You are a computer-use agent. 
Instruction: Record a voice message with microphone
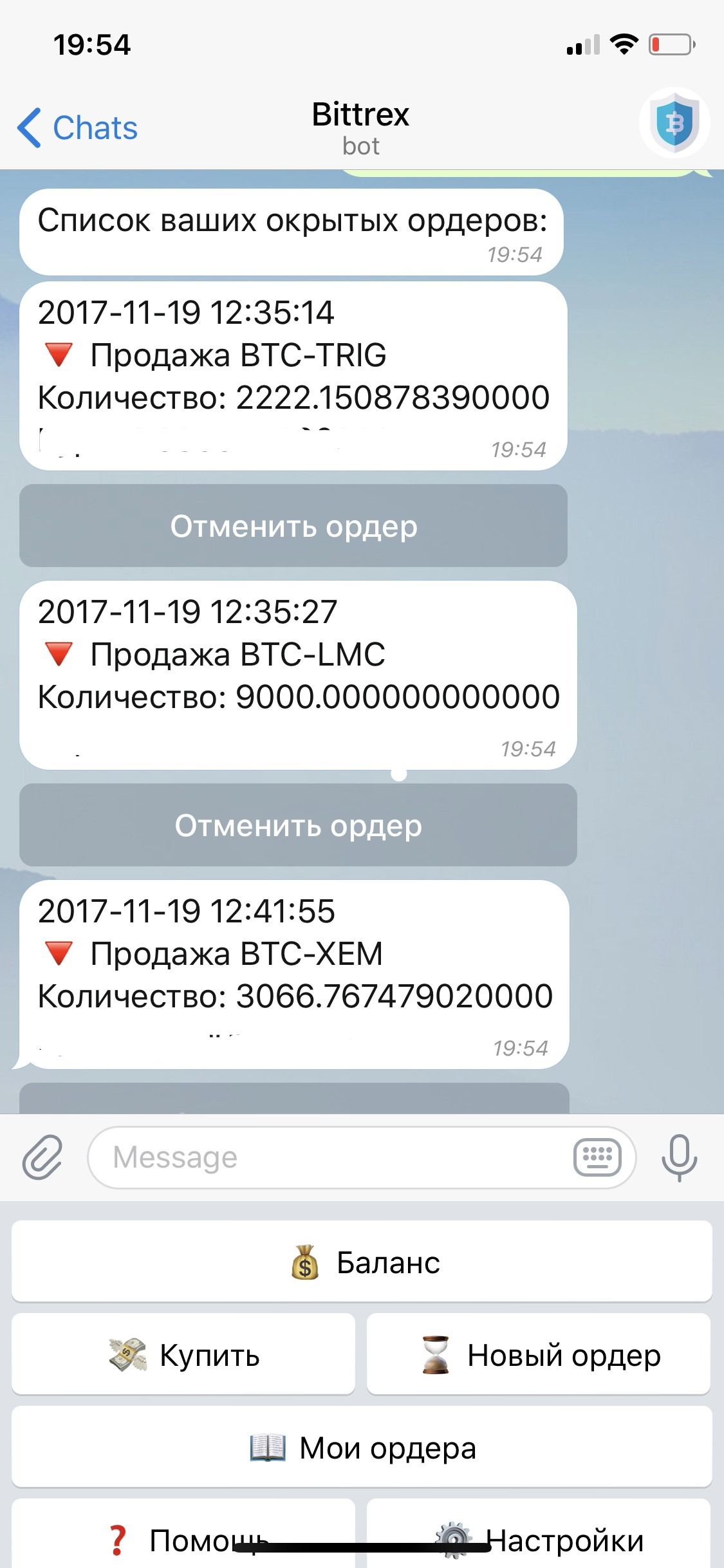(679, 1157)
